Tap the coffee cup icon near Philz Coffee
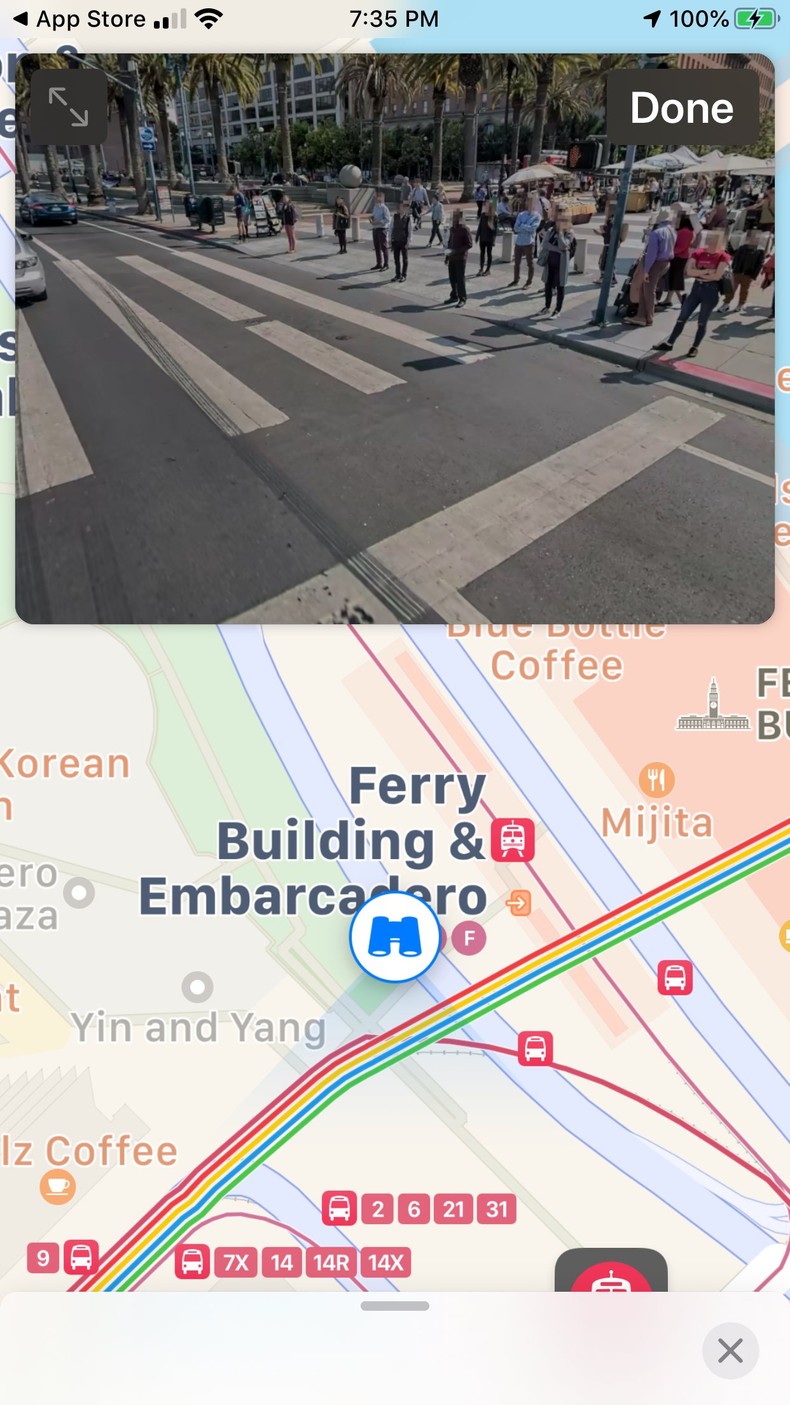 click(x=56, y=1187)
